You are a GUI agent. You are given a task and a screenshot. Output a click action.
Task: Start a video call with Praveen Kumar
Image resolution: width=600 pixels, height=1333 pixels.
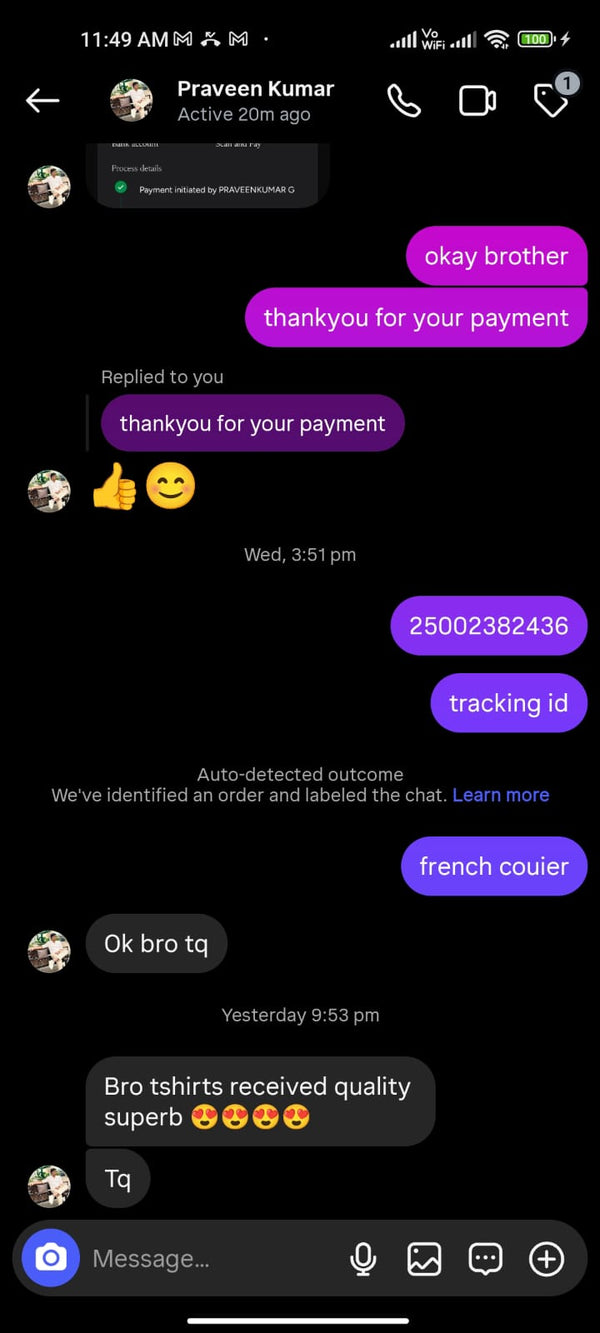tap(477, 100)
